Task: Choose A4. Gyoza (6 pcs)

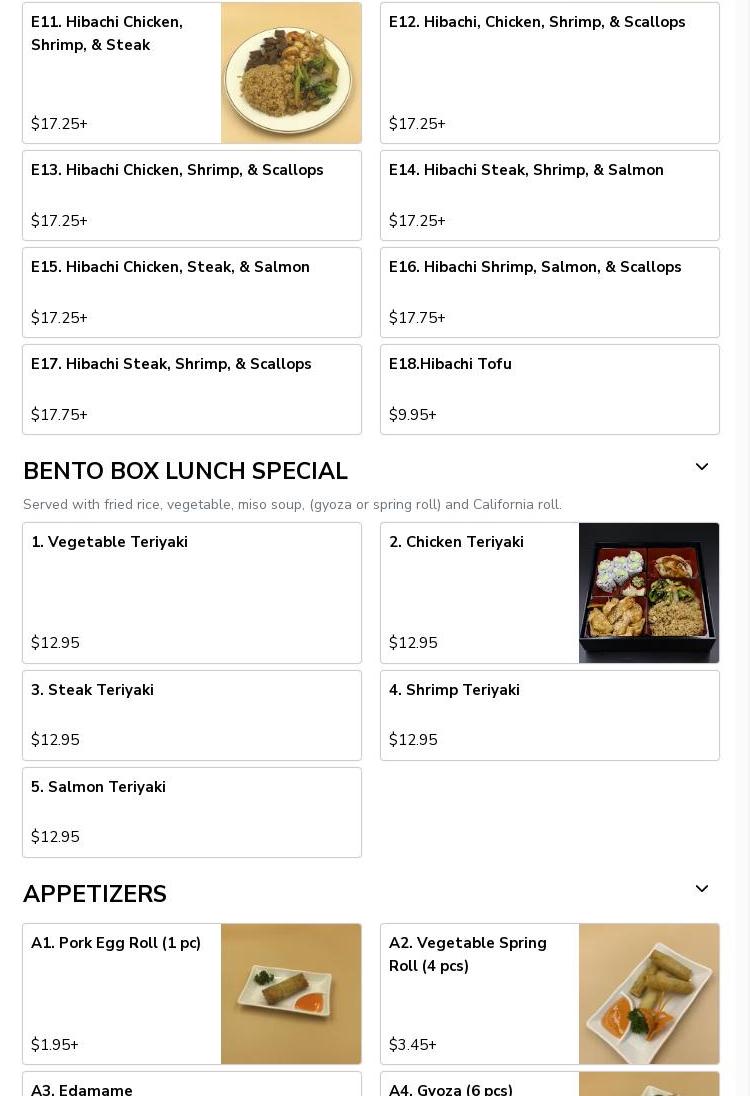Action: 480,1087
